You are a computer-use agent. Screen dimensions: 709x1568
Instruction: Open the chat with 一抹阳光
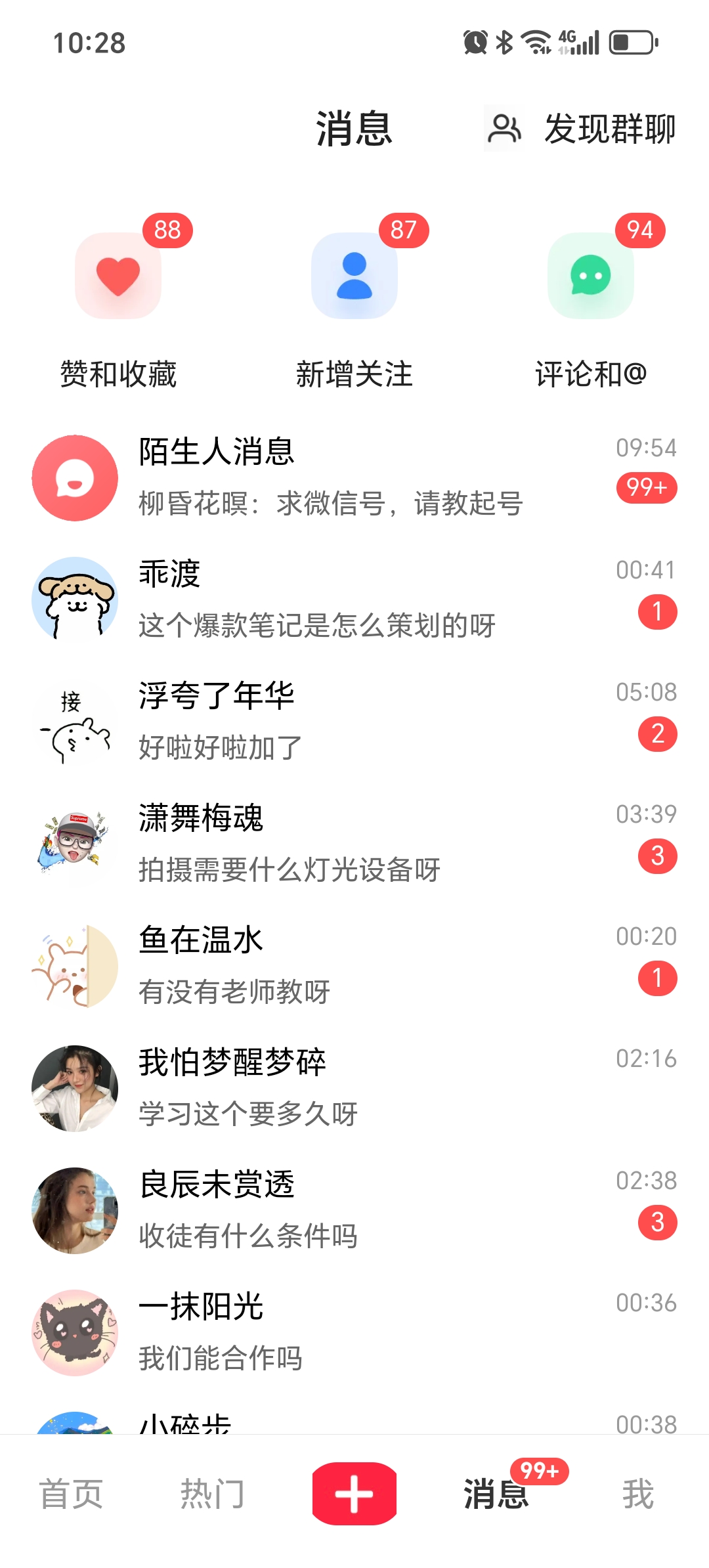354,1332
